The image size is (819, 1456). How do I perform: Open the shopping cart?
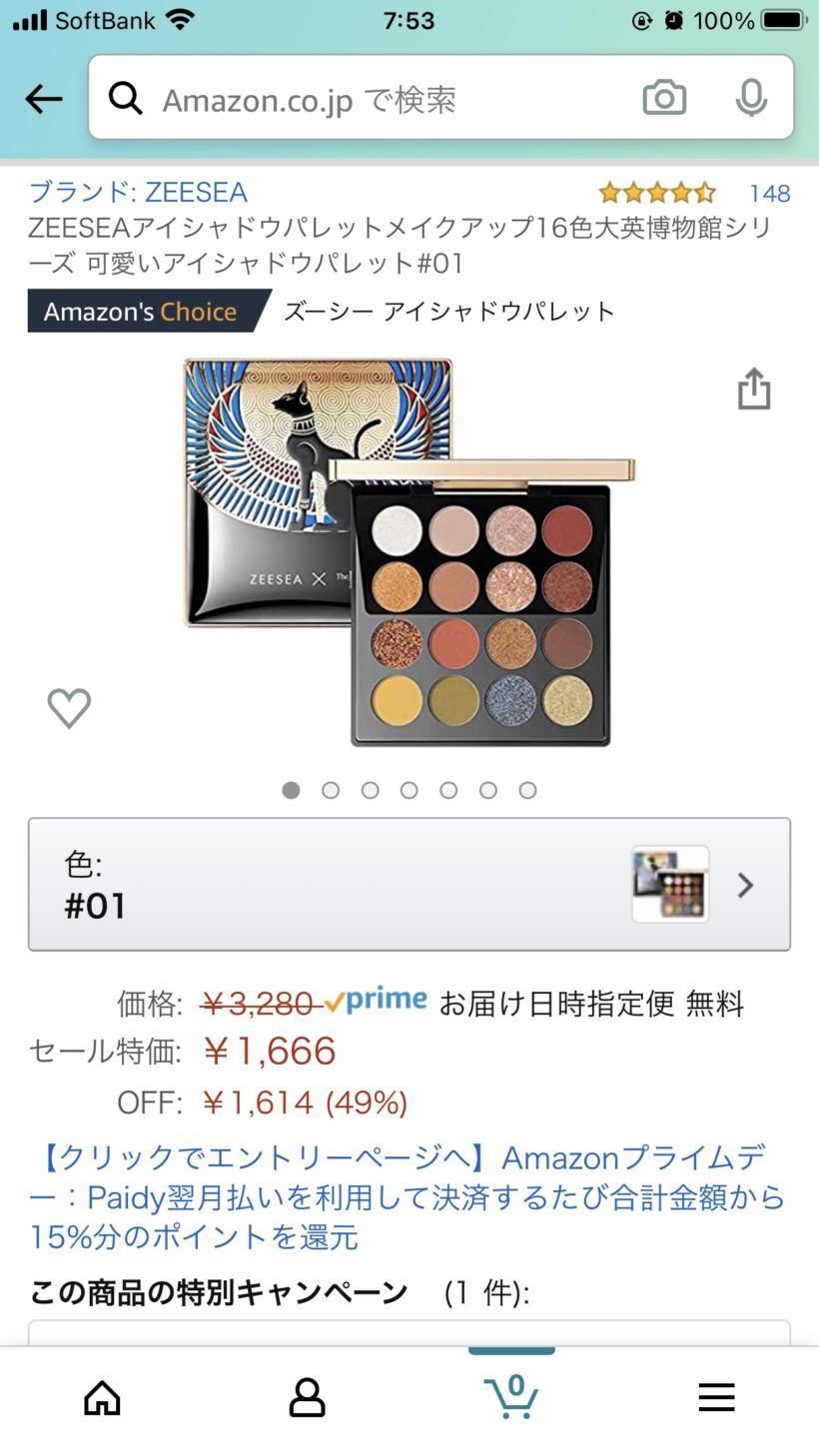point(511,1396)
